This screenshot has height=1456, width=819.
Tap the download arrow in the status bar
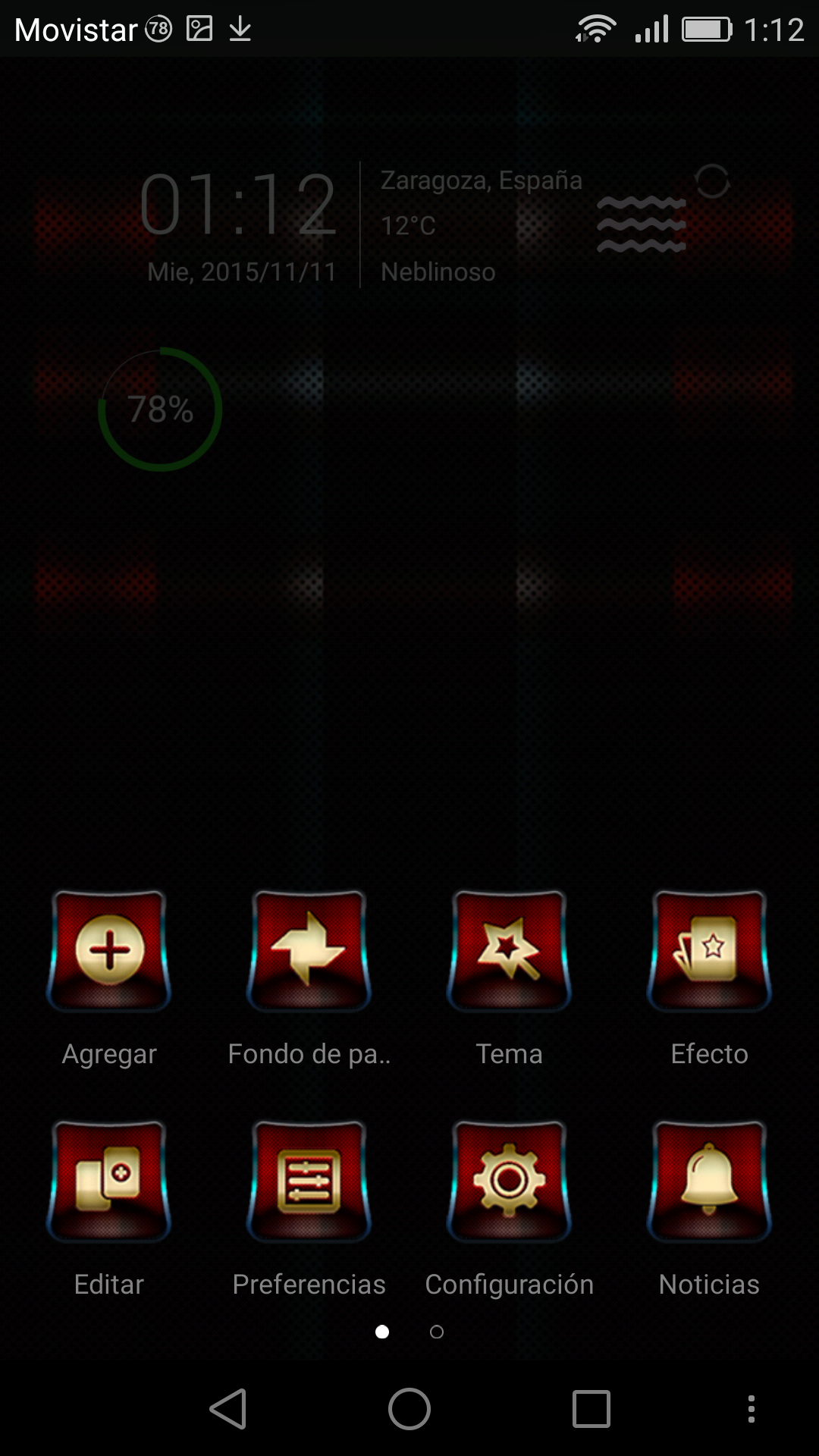(x=240, y=29)
